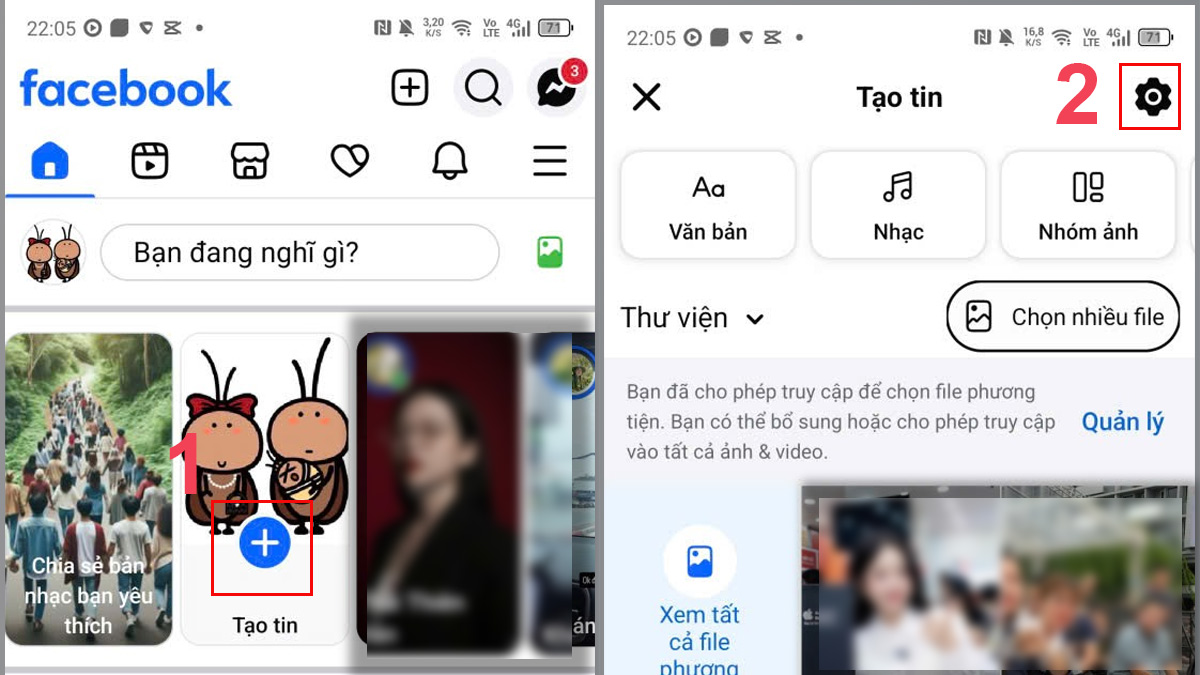The width and height of the screenshot is (1200, 675).
Task: Tap the blue plus on Tạo tin card
Action: [265, 543]
